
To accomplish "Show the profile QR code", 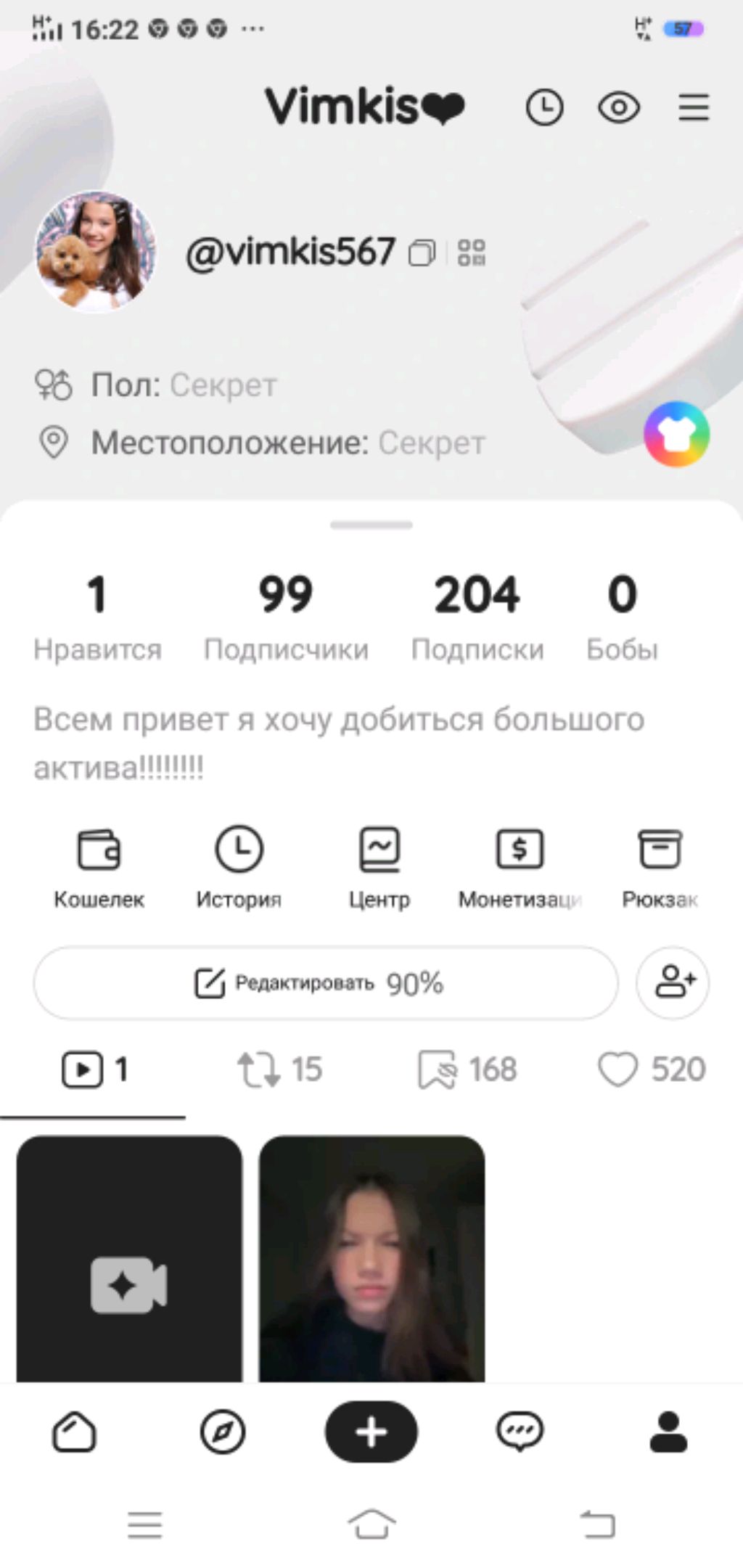I will click(472, 253).
